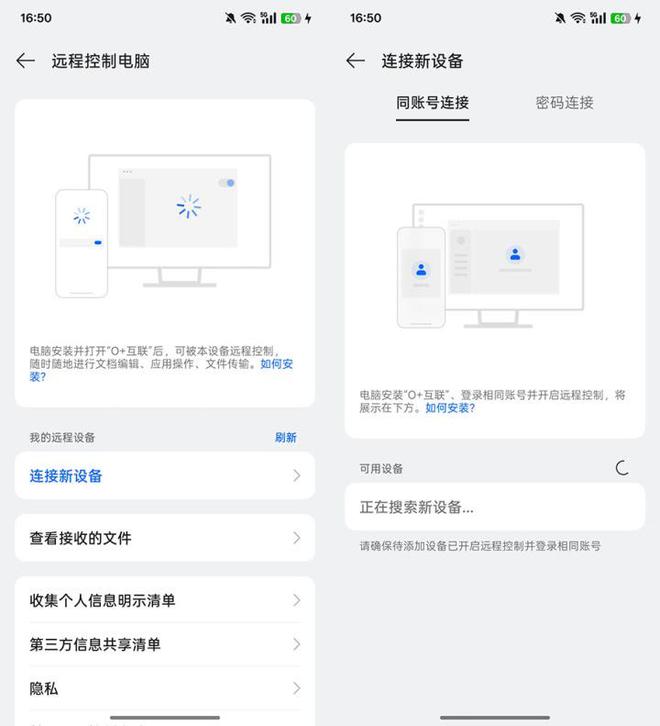This screenshot has height=726, width=660.
Task: Open the 隐私 row
Action: tap(164, 688)
